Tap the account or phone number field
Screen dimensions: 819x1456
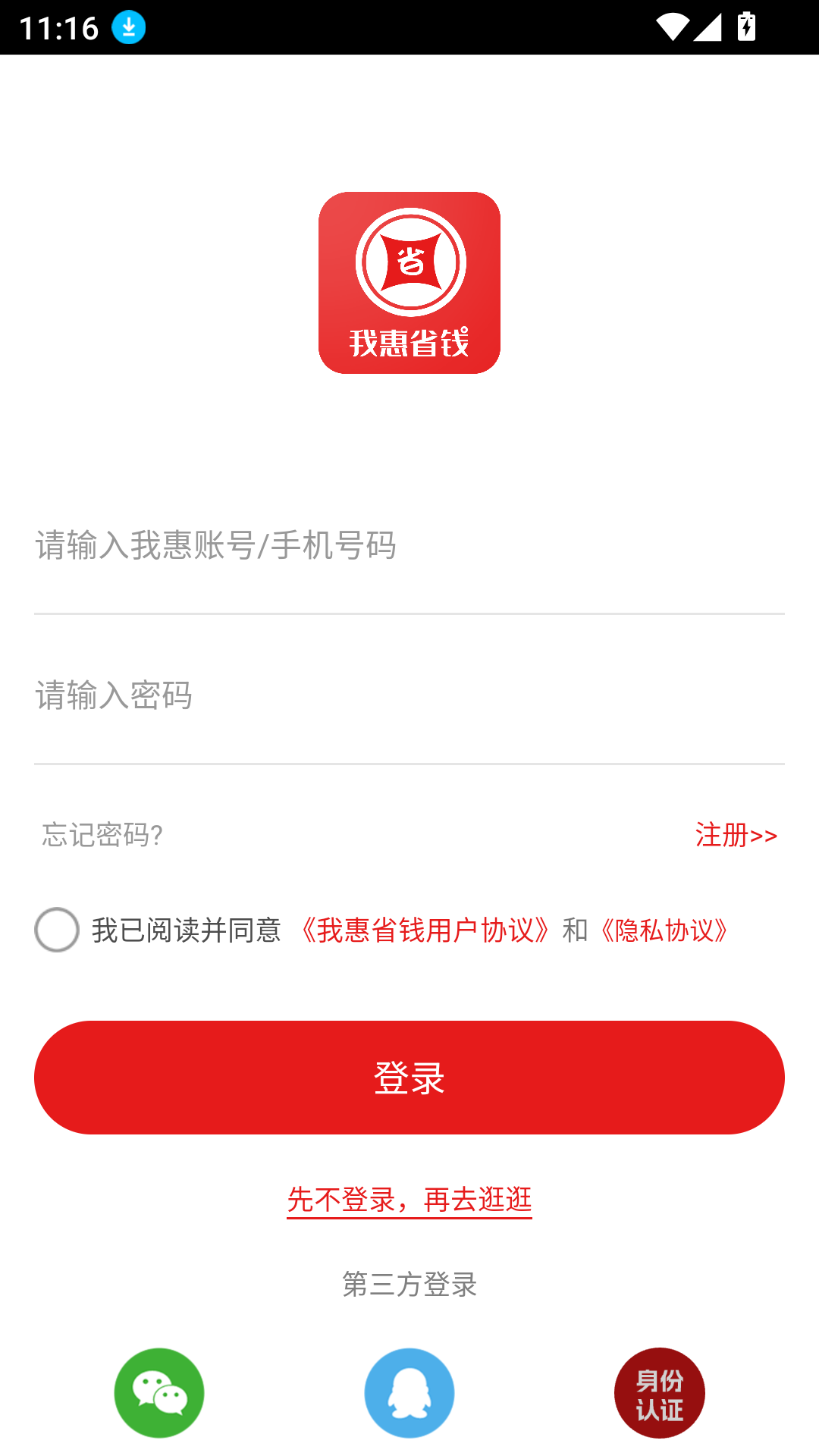coord(409,546)
